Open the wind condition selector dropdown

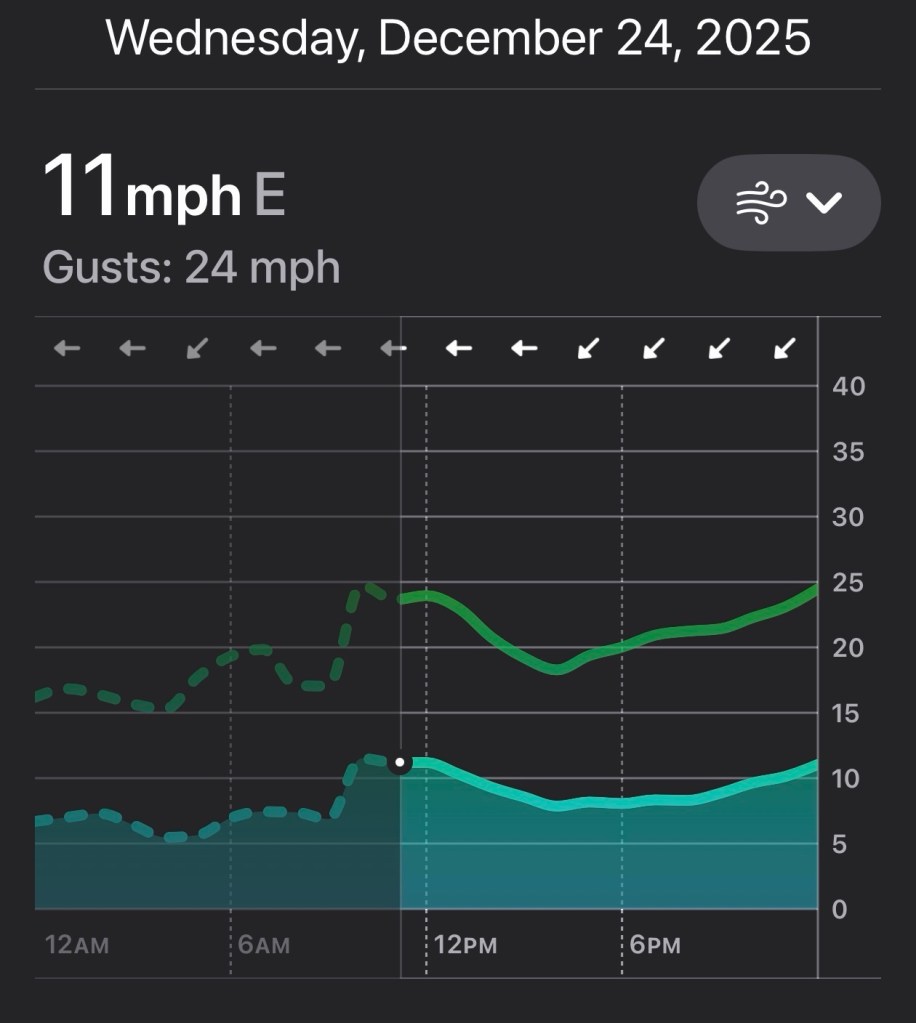[x=788, y=202]
